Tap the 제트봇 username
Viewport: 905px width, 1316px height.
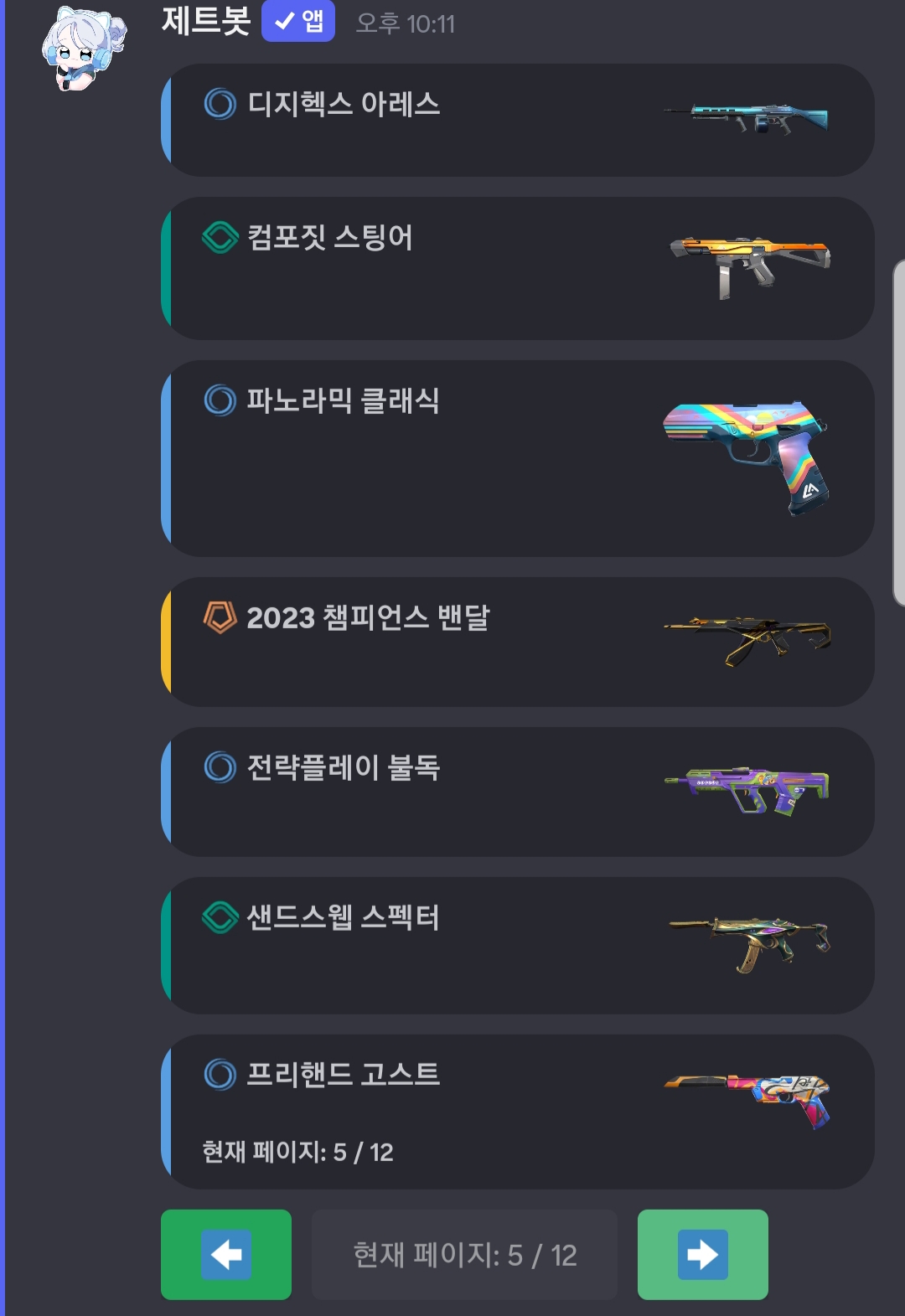coord(206,21)
